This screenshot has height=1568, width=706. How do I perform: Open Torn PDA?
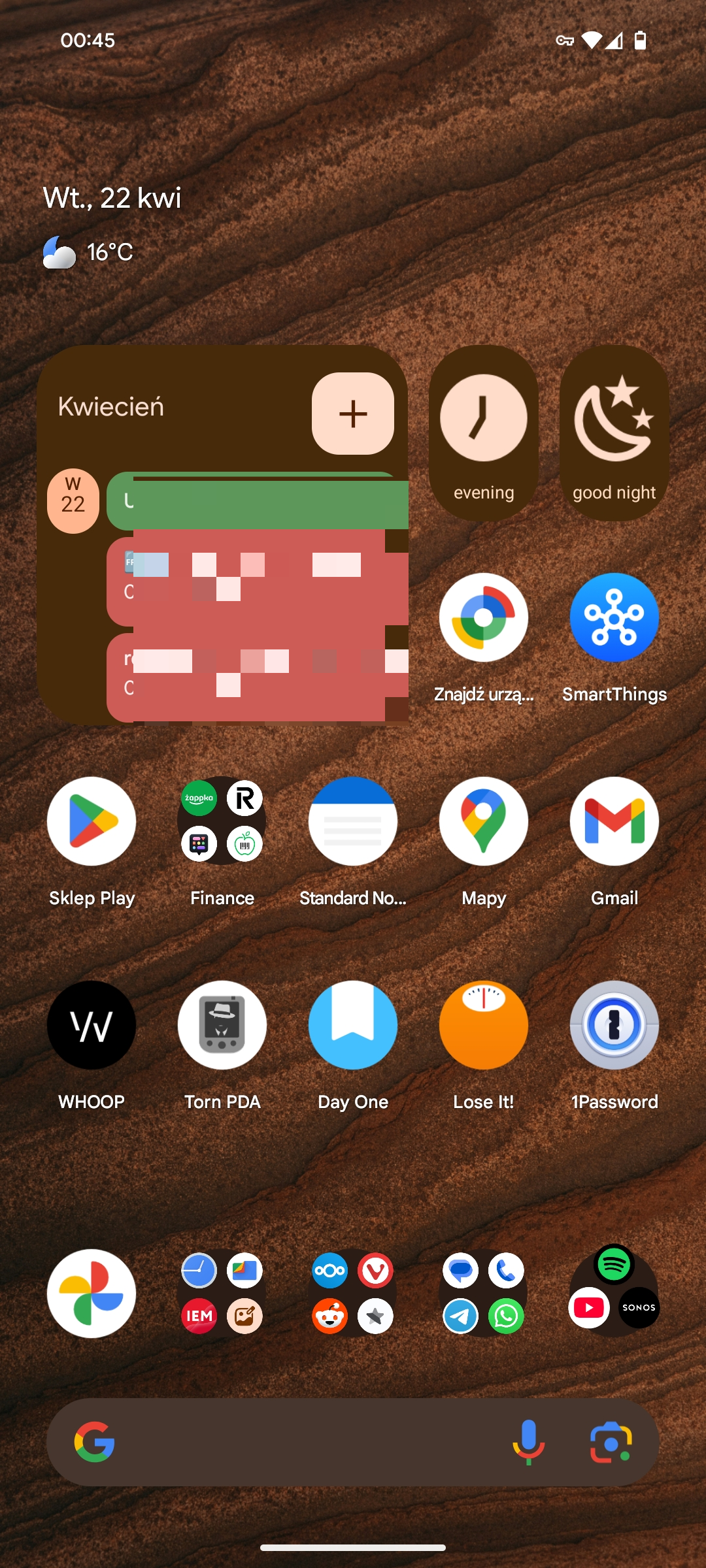coord(222,1025)
